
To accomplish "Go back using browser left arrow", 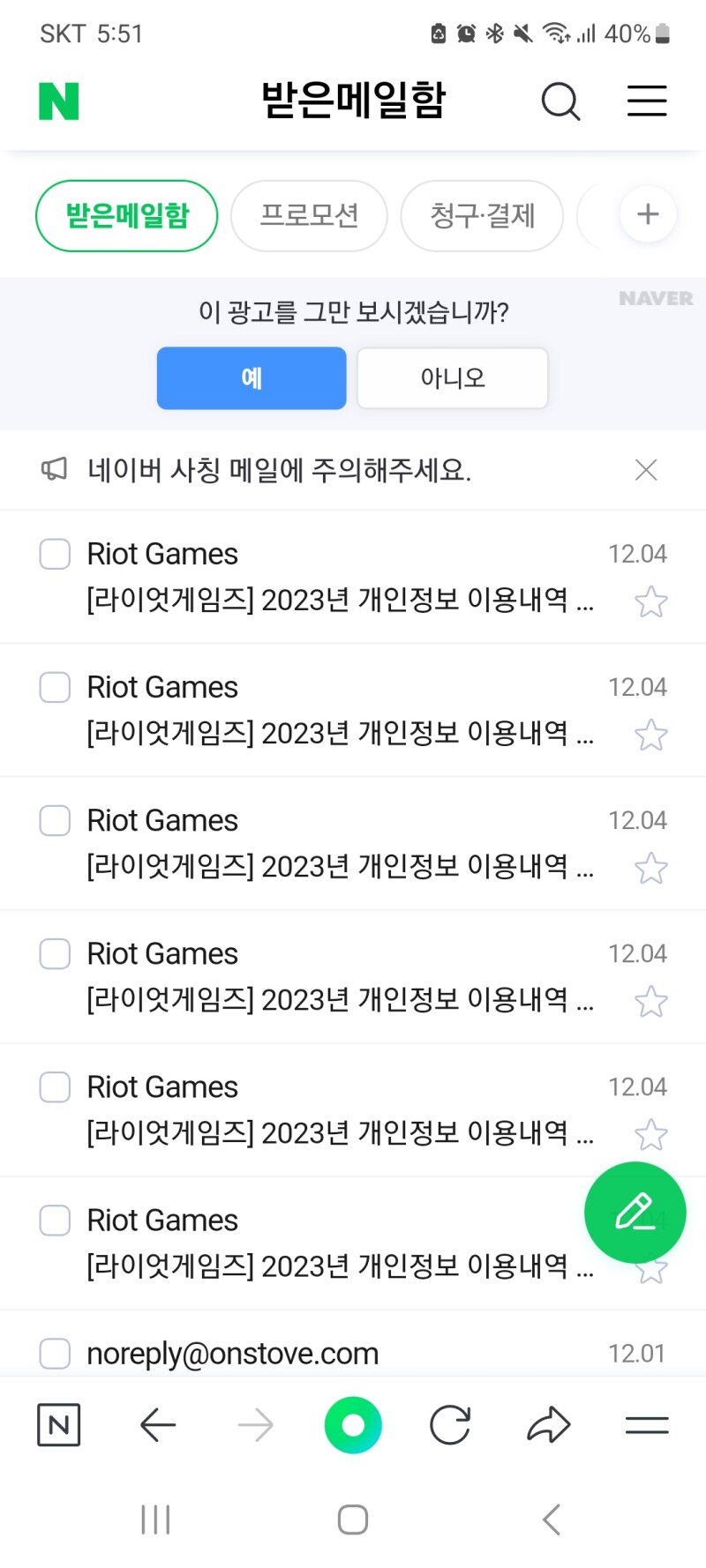I will (158, 1425).
